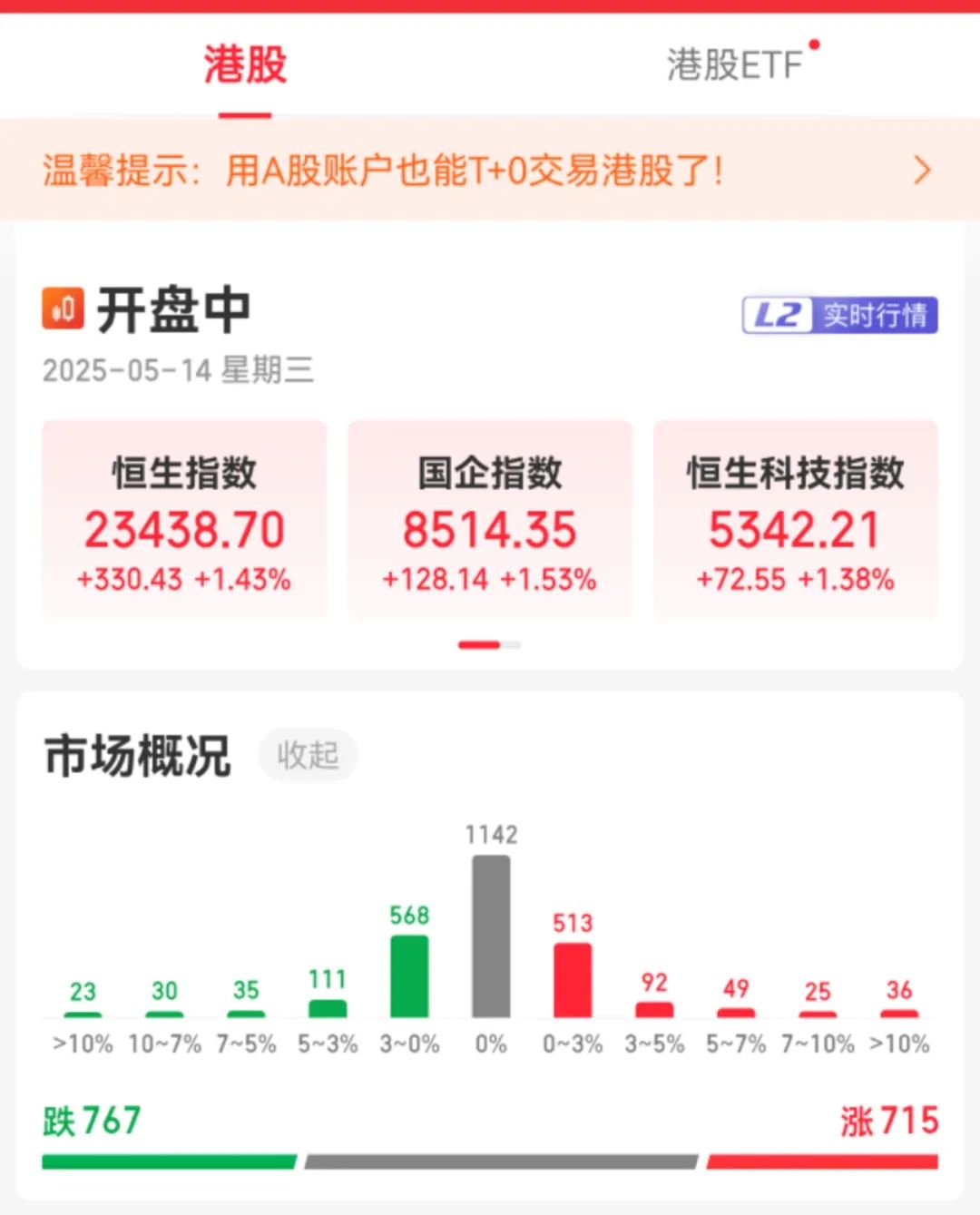Collapse market overview with 收起
980x1215 pixels.
coord(308,755)
